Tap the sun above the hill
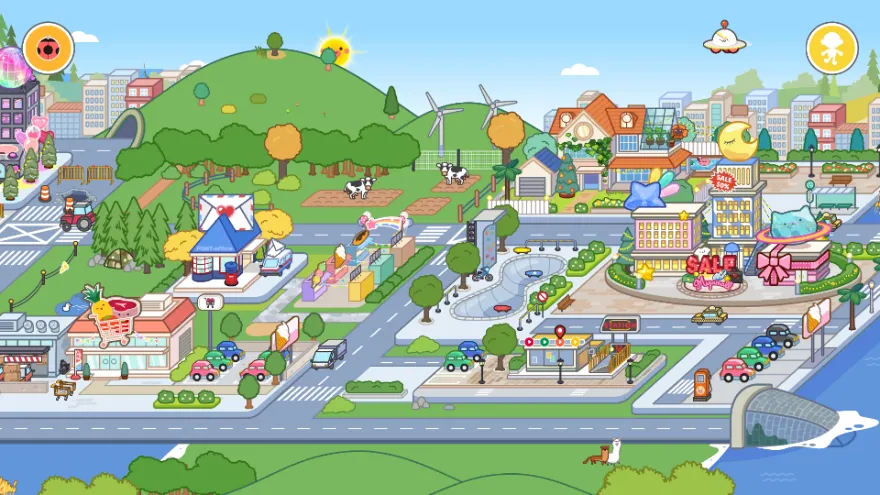 pyautogui.click(x=335, y=47)
